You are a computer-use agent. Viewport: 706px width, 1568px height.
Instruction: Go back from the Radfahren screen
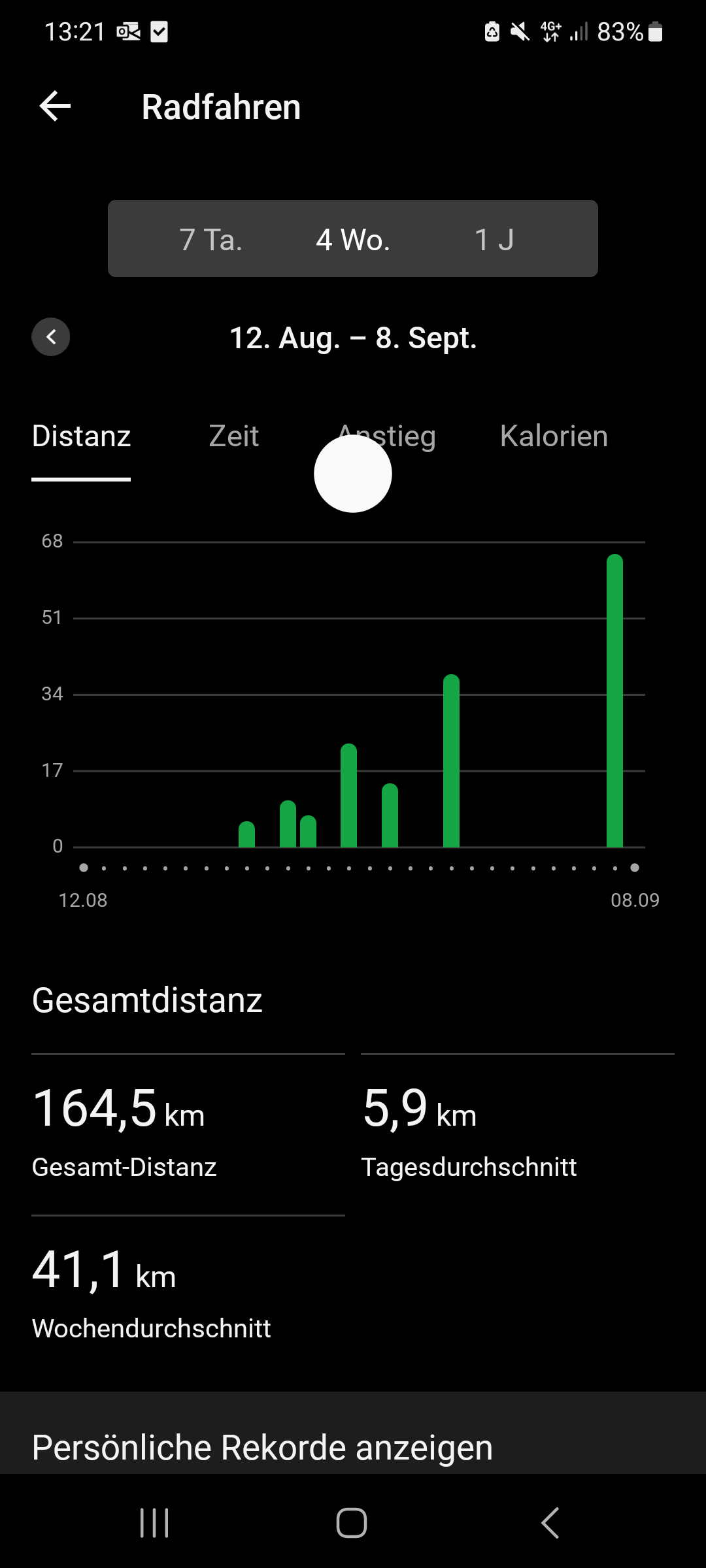point(55,106)
